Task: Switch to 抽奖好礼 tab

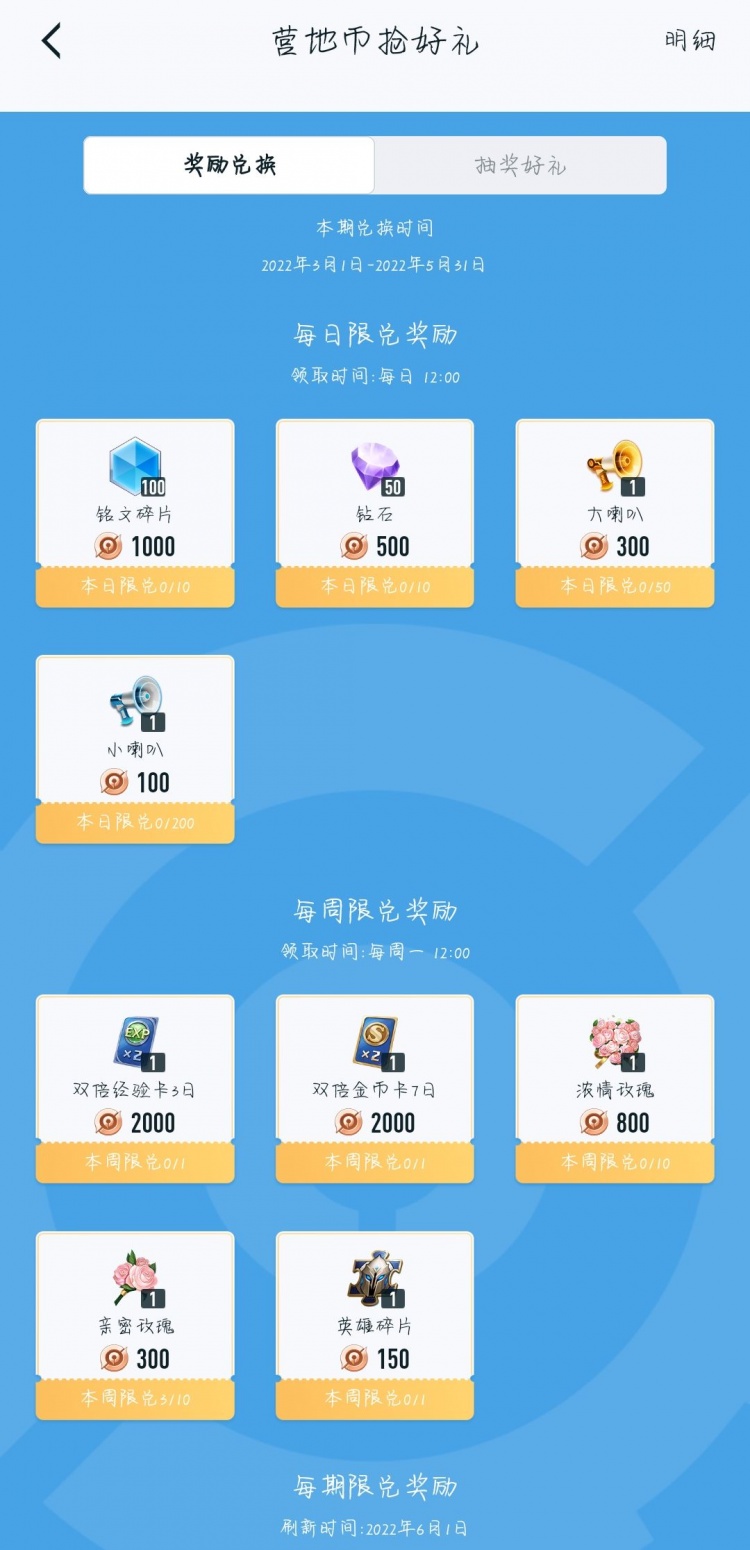Action: click(520, 165)
